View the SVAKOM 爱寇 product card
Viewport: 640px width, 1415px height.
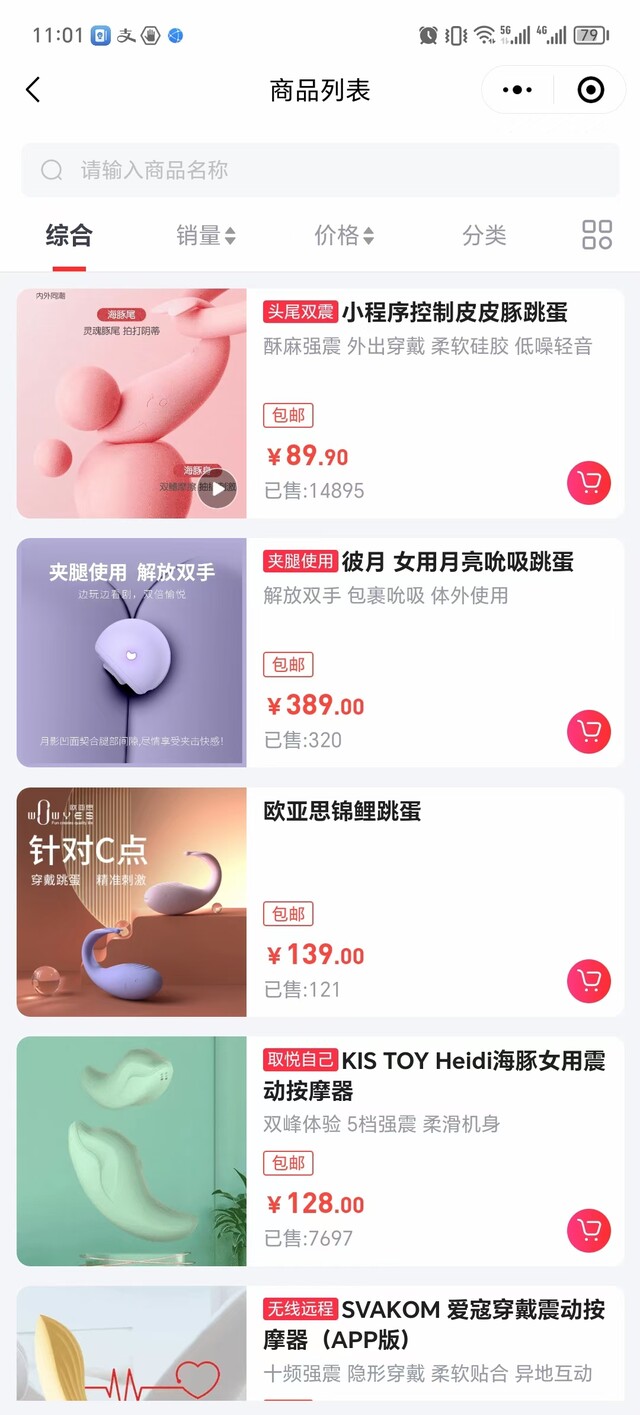[x=435, y=1324]
